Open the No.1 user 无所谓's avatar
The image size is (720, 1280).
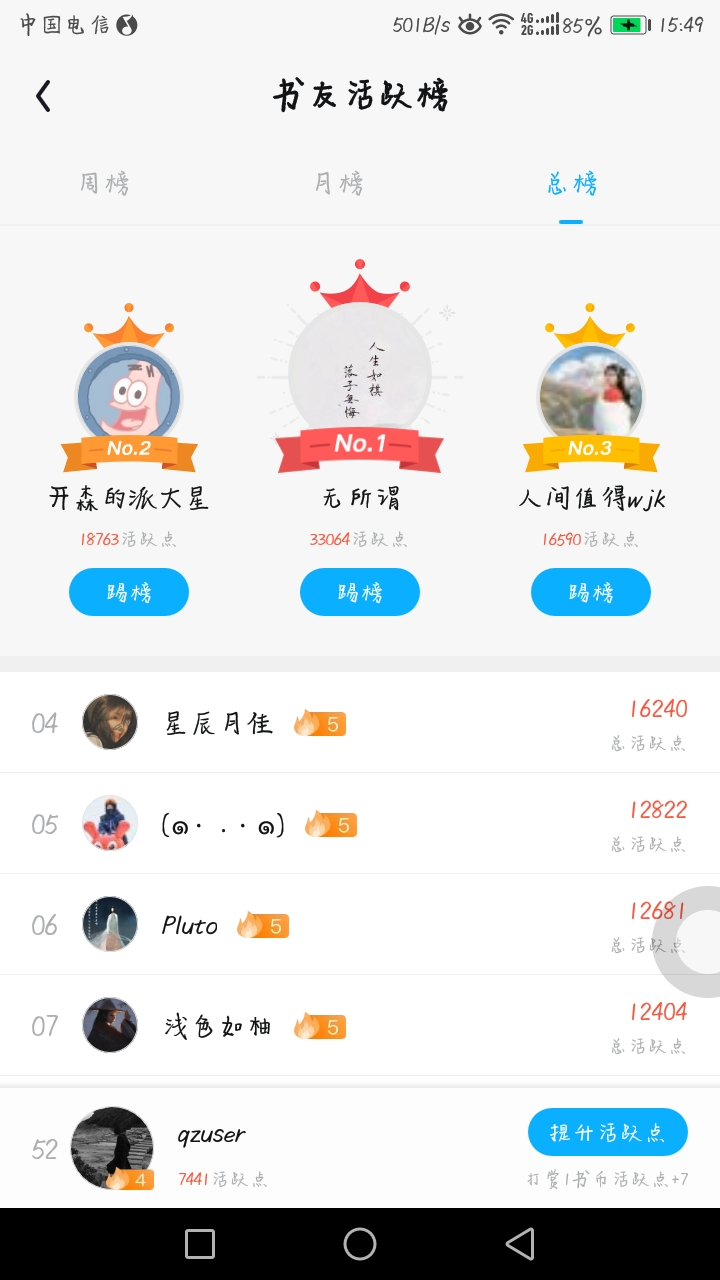(360, 375)
